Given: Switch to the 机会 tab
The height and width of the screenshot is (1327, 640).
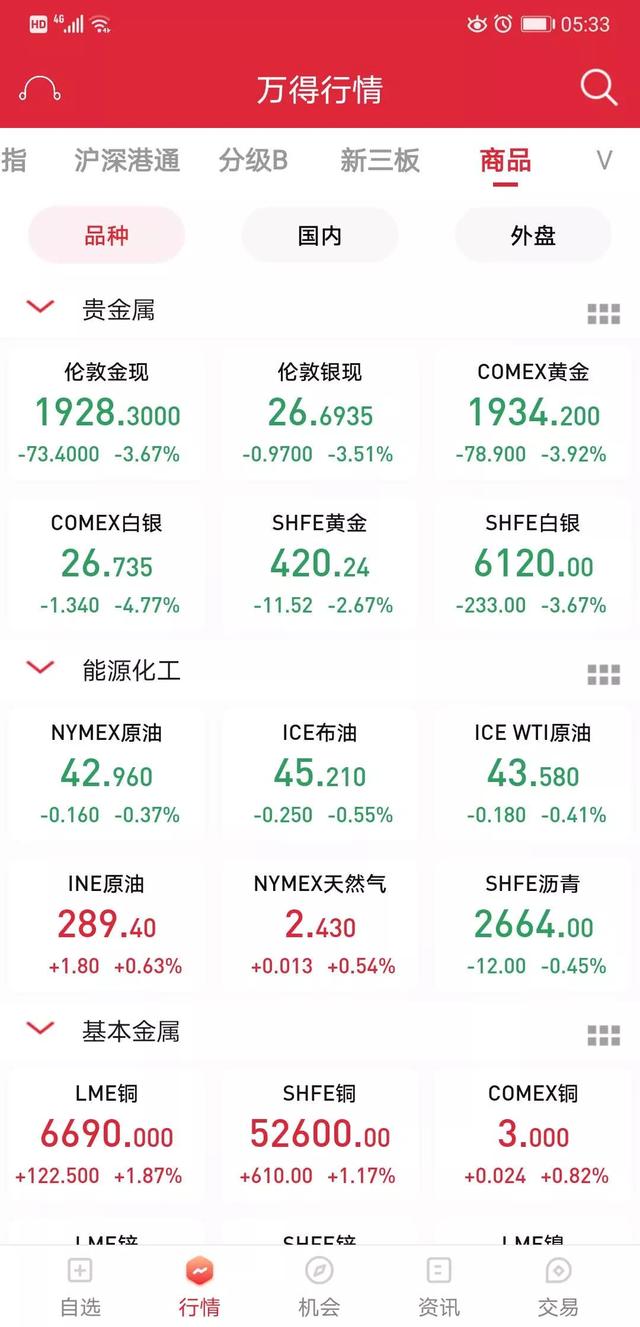Looking at the screenshot, I should (x=319, y=1286).
